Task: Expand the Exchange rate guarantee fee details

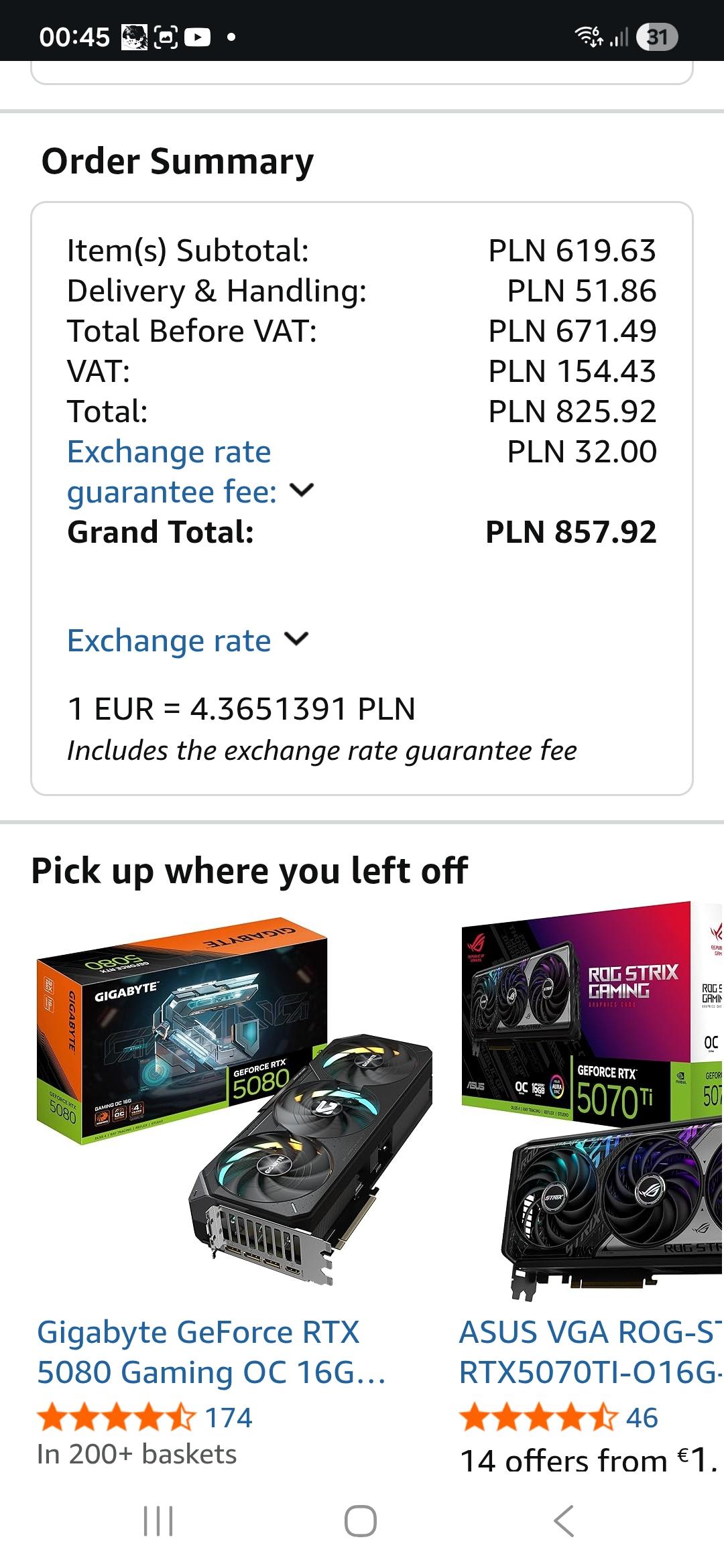Action: [190, 472]
